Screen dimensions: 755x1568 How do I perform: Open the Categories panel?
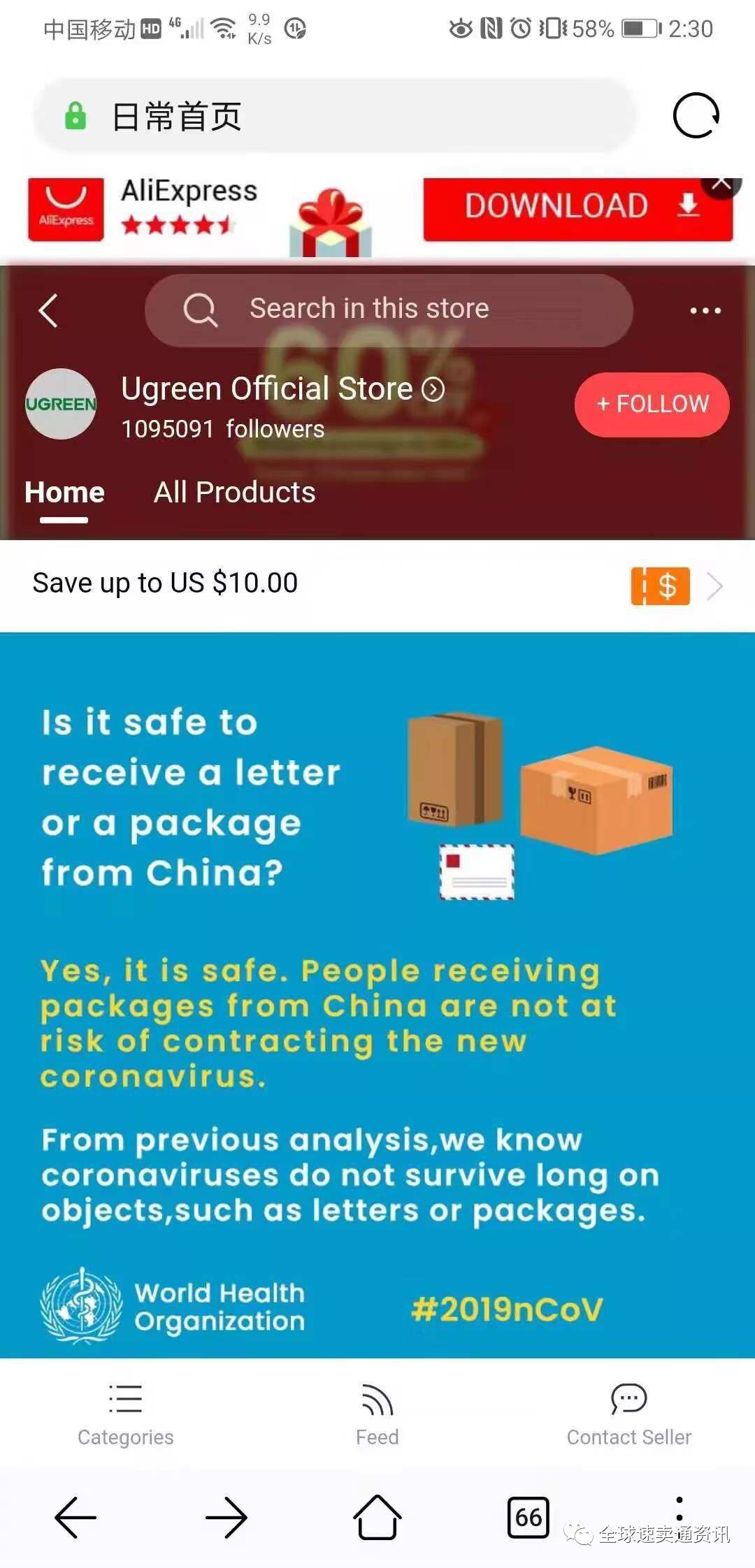pyautogui.click(x=125, y=1411)
